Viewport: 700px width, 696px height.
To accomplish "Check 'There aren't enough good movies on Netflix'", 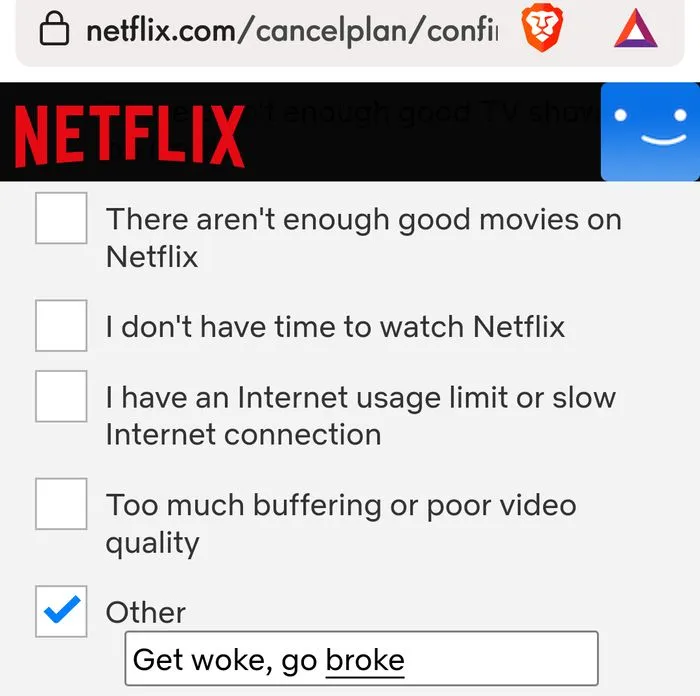I will [x=61, y=218].
